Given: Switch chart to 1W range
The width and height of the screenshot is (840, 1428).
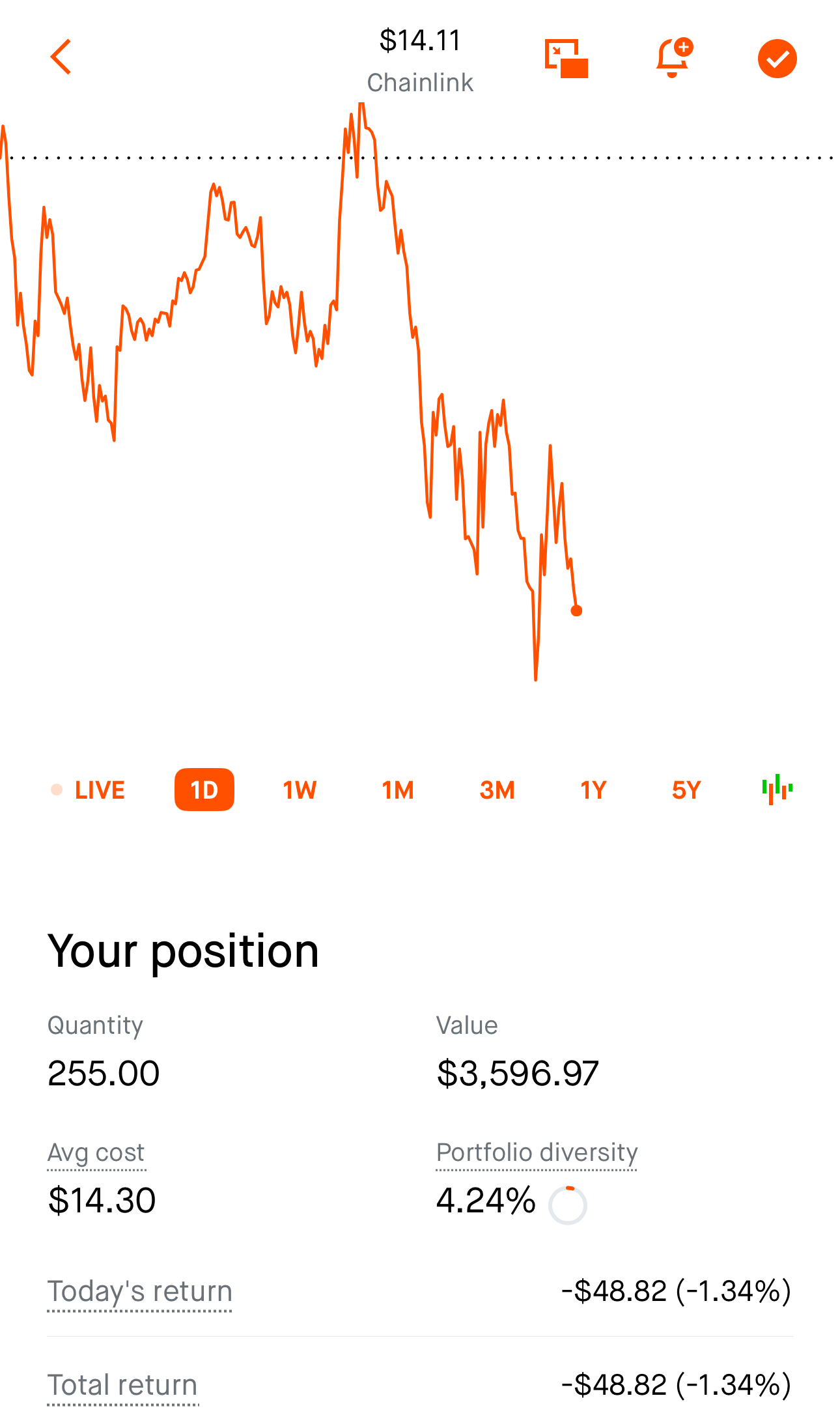Looking at the screenshot, I should (x=300, y=790).
